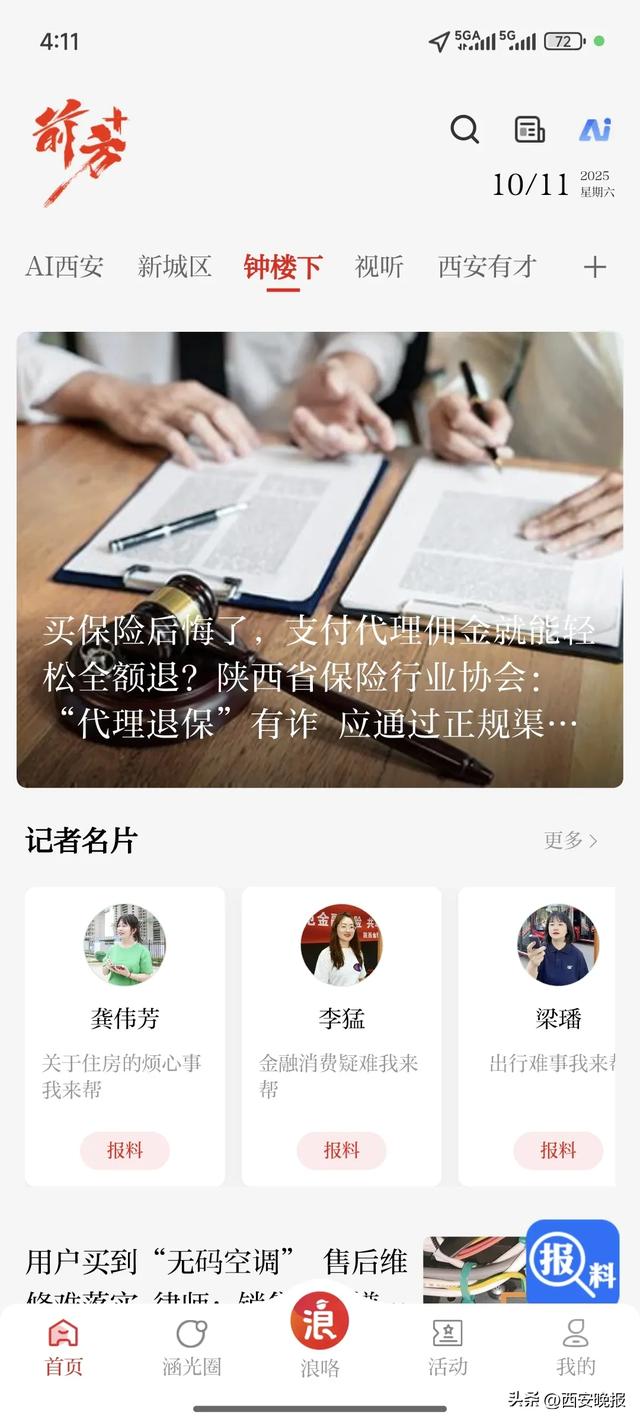Switch to the 活动 tab
This screenshot has height=1422, width=640.
pyautogui.click(x=447, y=1347)
